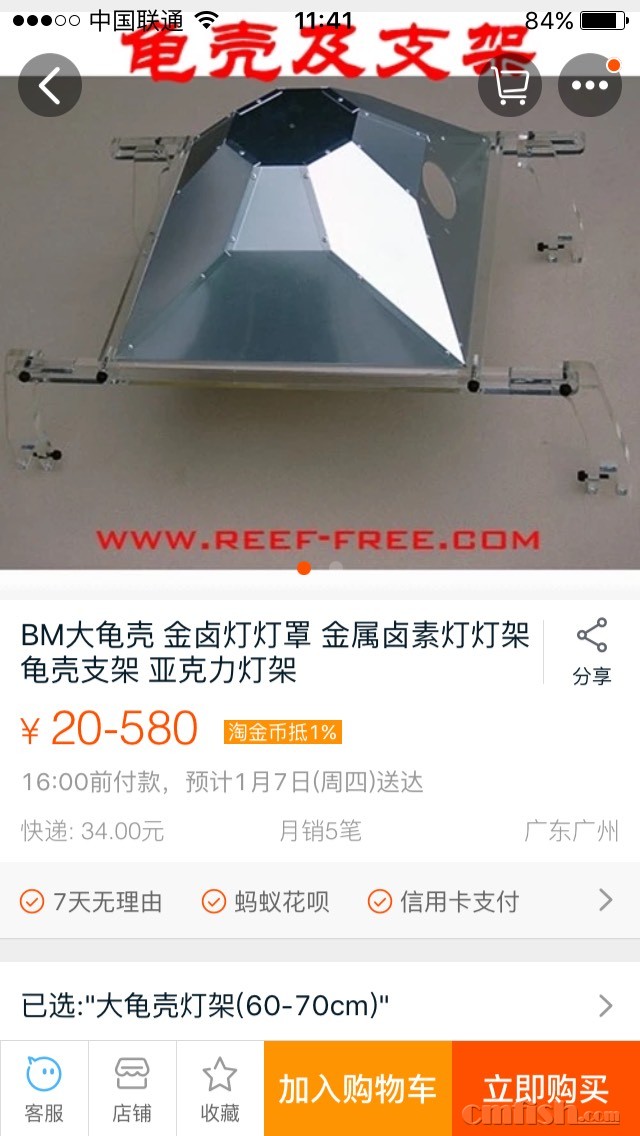Open the 已选 大龟壳灯架 option selector
640x1136 pixels.
point(320,1005)
